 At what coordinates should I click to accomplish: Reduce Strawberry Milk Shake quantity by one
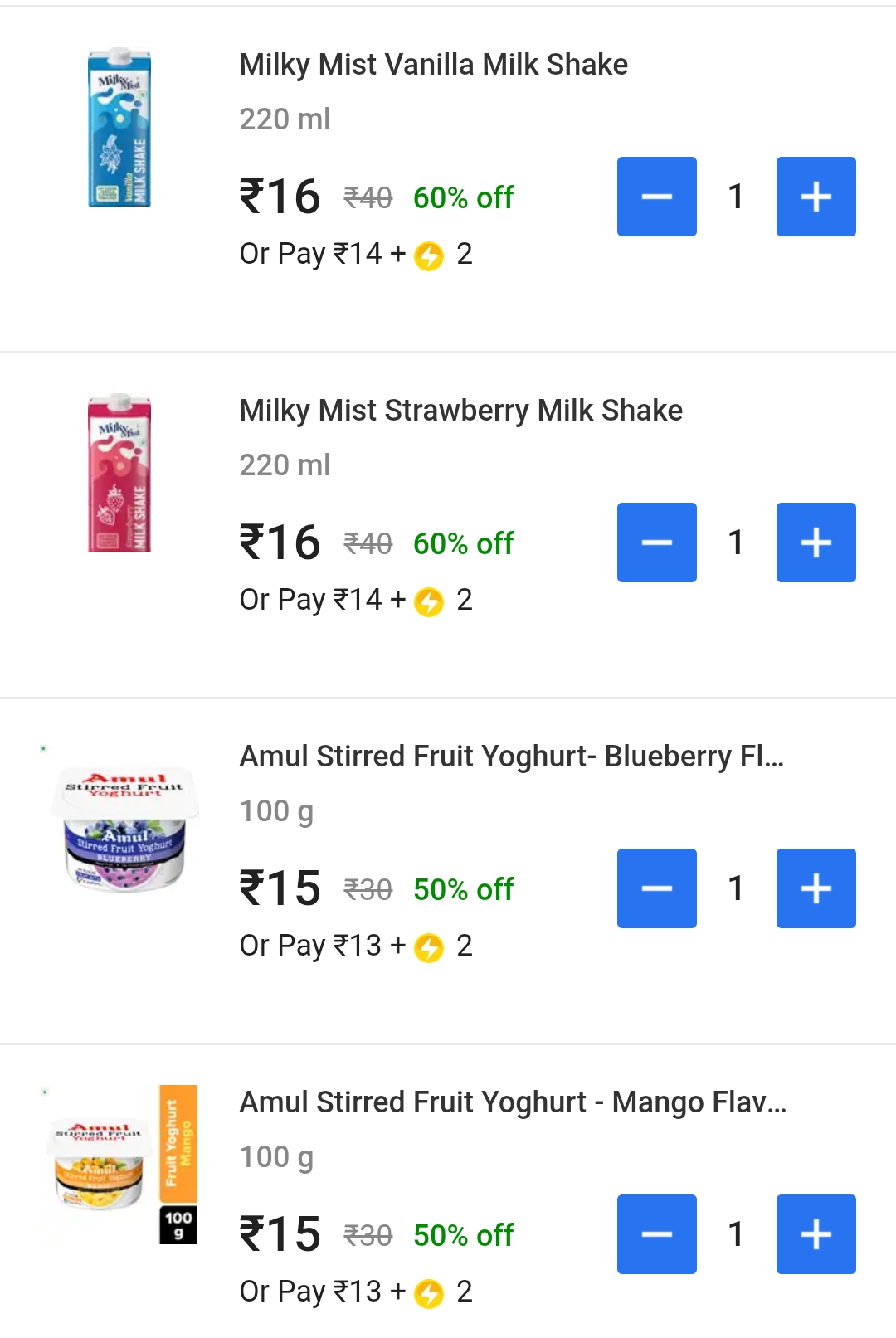656,542
